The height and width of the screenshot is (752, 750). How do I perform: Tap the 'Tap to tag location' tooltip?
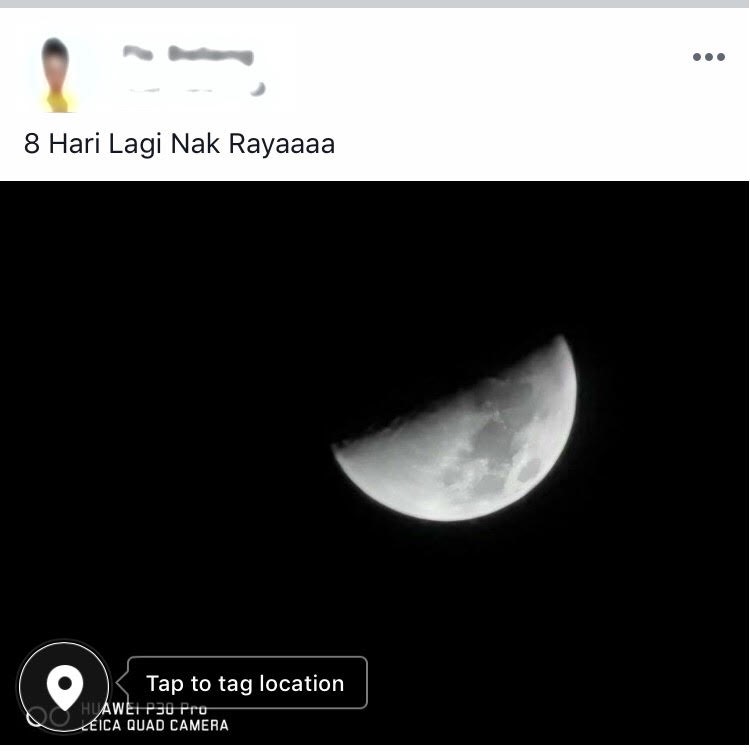pyautogui.click(x=246, y=684)
